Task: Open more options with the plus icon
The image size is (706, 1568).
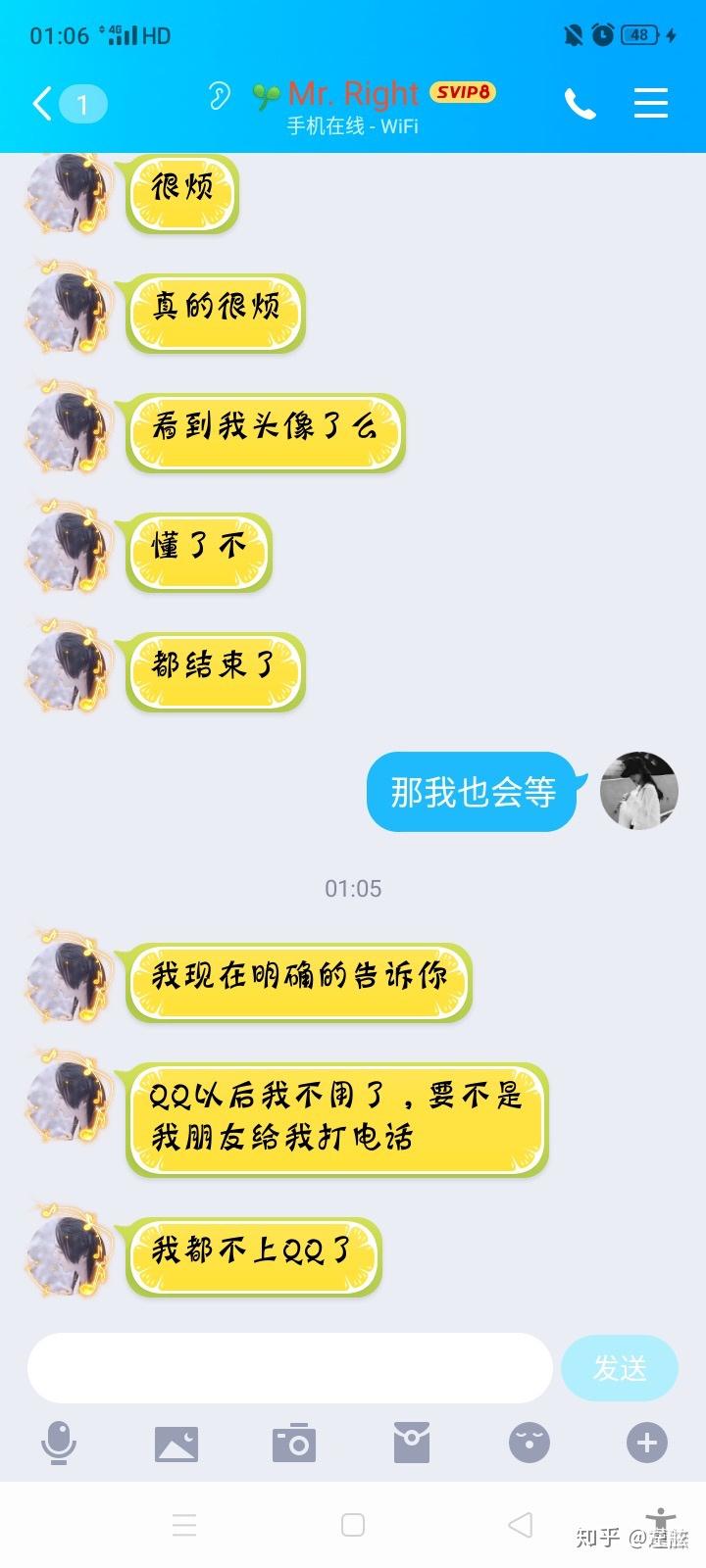Action: point(647,1443)
